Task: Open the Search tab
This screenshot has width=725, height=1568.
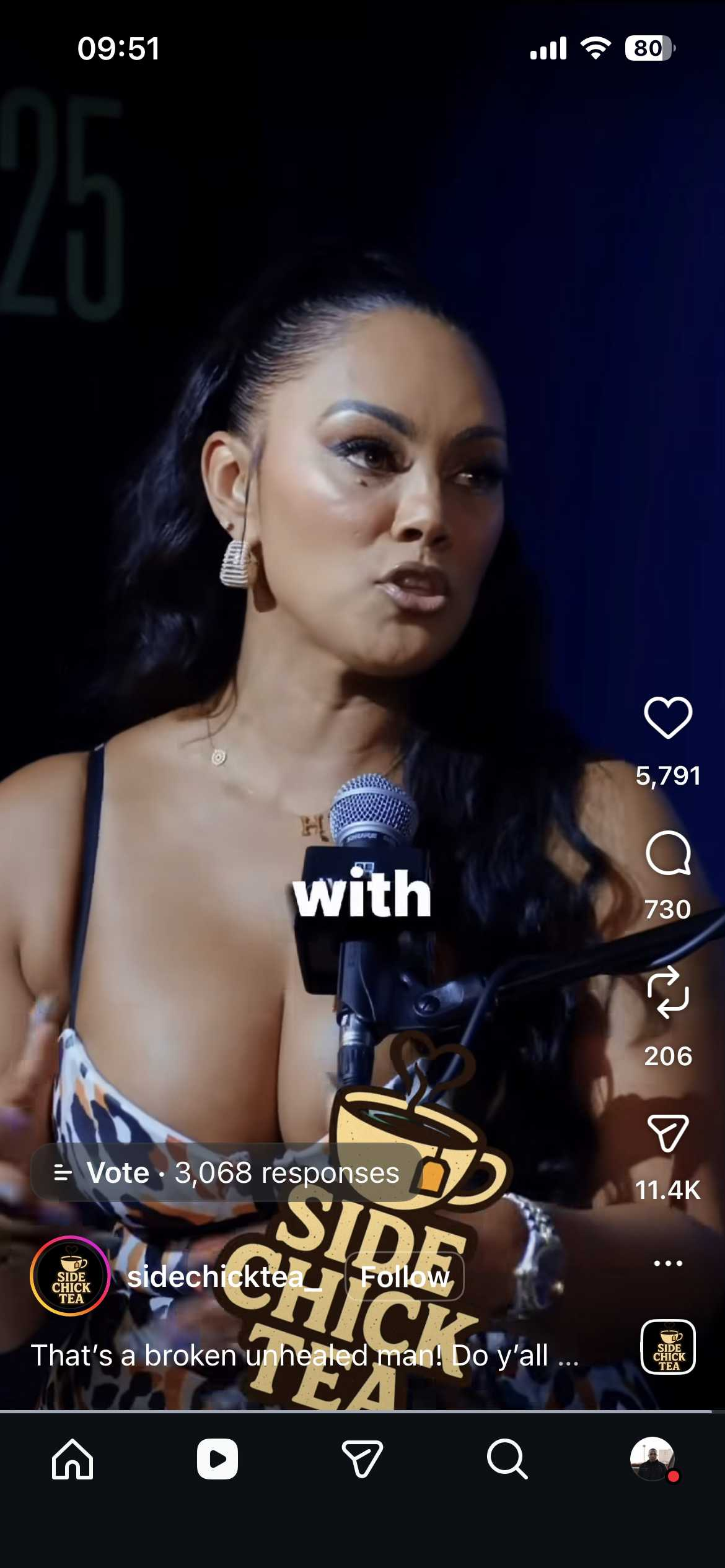Action: tap(507, 1459)
